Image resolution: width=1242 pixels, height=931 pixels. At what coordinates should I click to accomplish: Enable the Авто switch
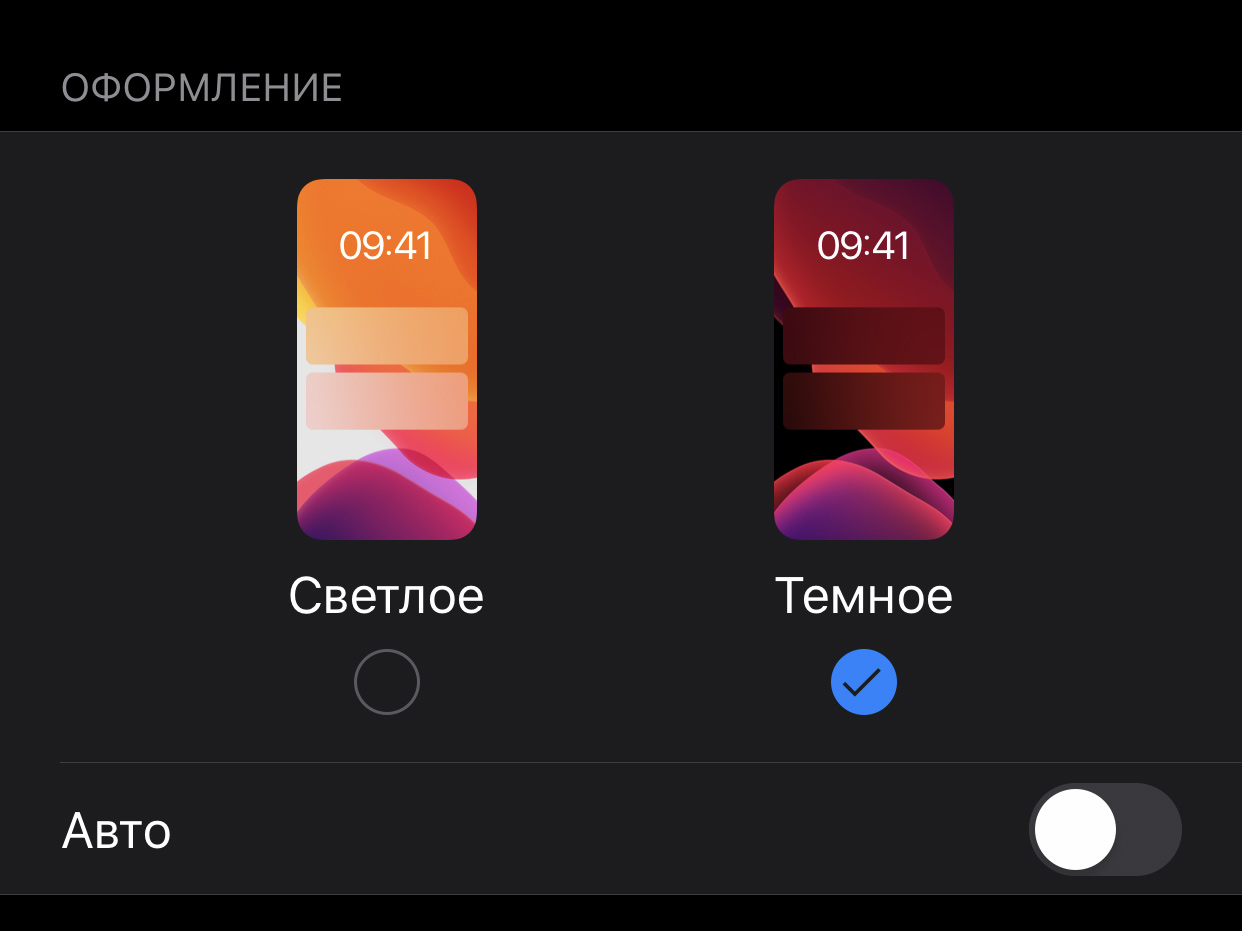coord(1105,829)
